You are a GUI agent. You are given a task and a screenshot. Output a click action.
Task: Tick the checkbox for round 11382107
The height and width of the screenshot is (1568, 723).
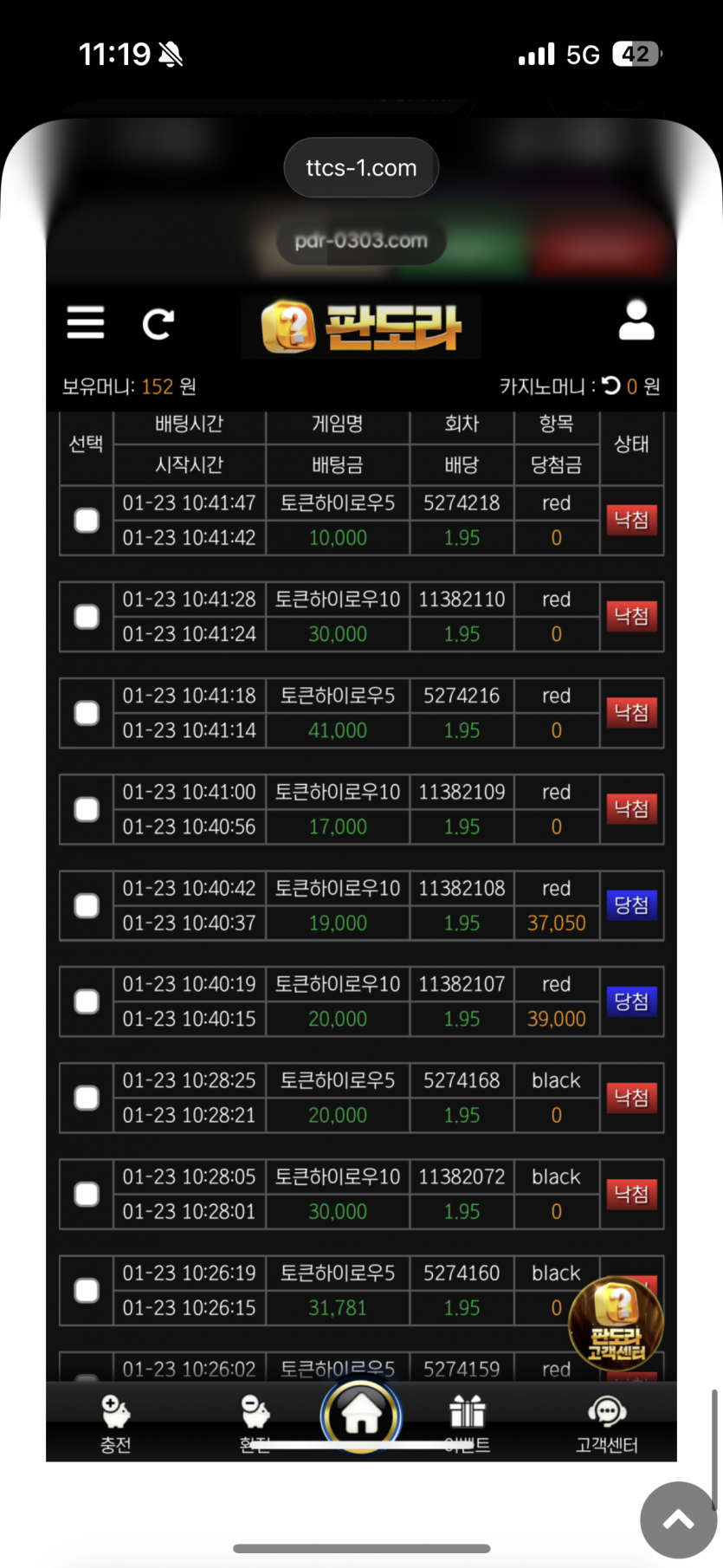(87, 1001)
